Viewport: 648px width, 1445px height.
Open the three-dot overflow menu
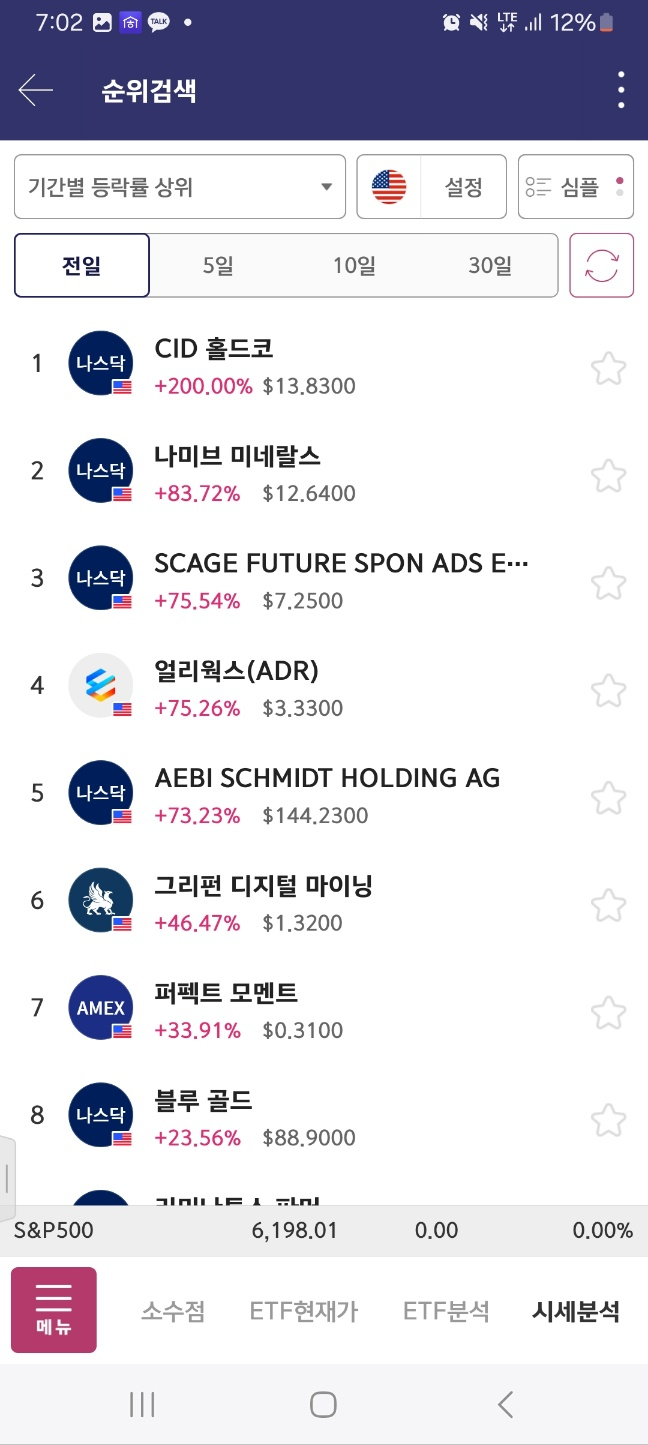tap(621, 90)
